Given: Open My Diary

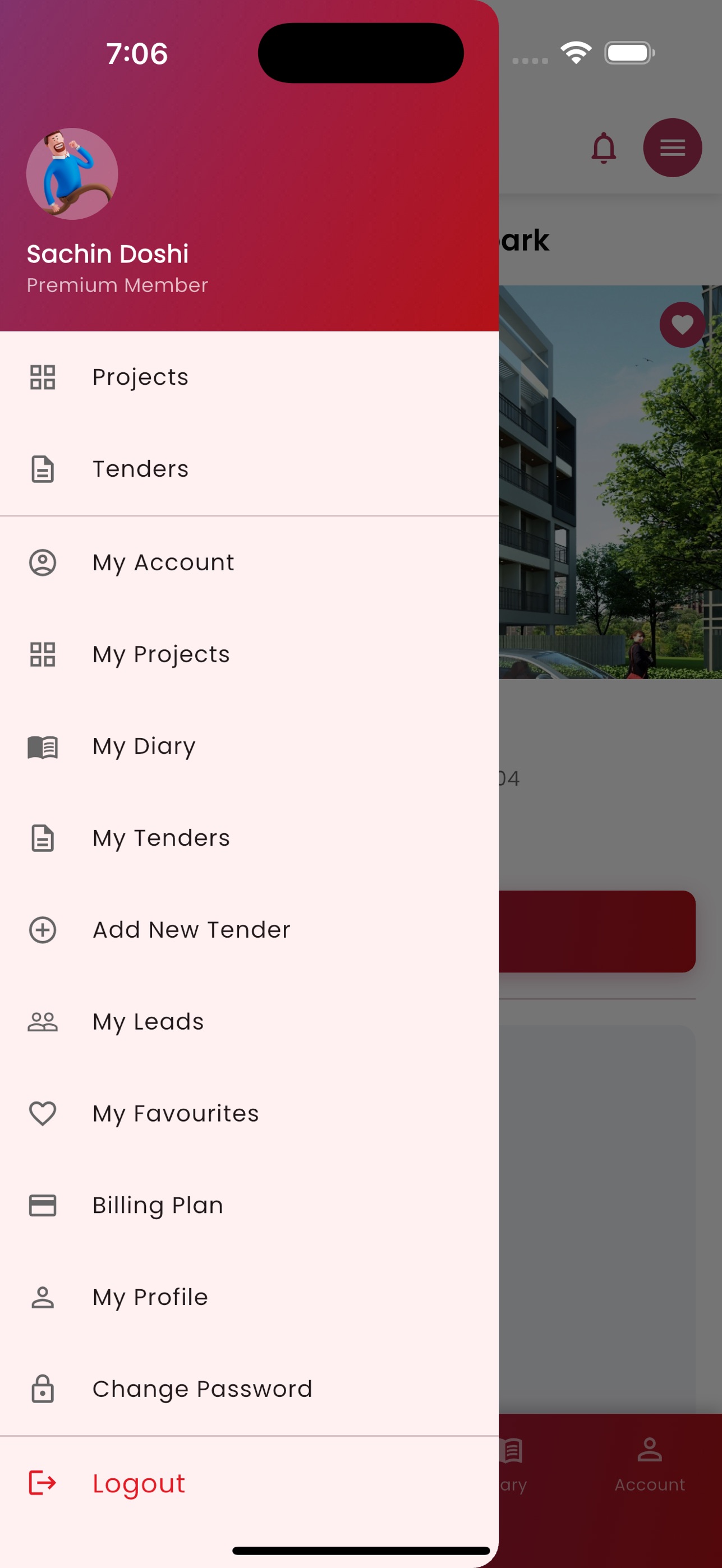Looking at the screenshot, I should pos(249,746).
